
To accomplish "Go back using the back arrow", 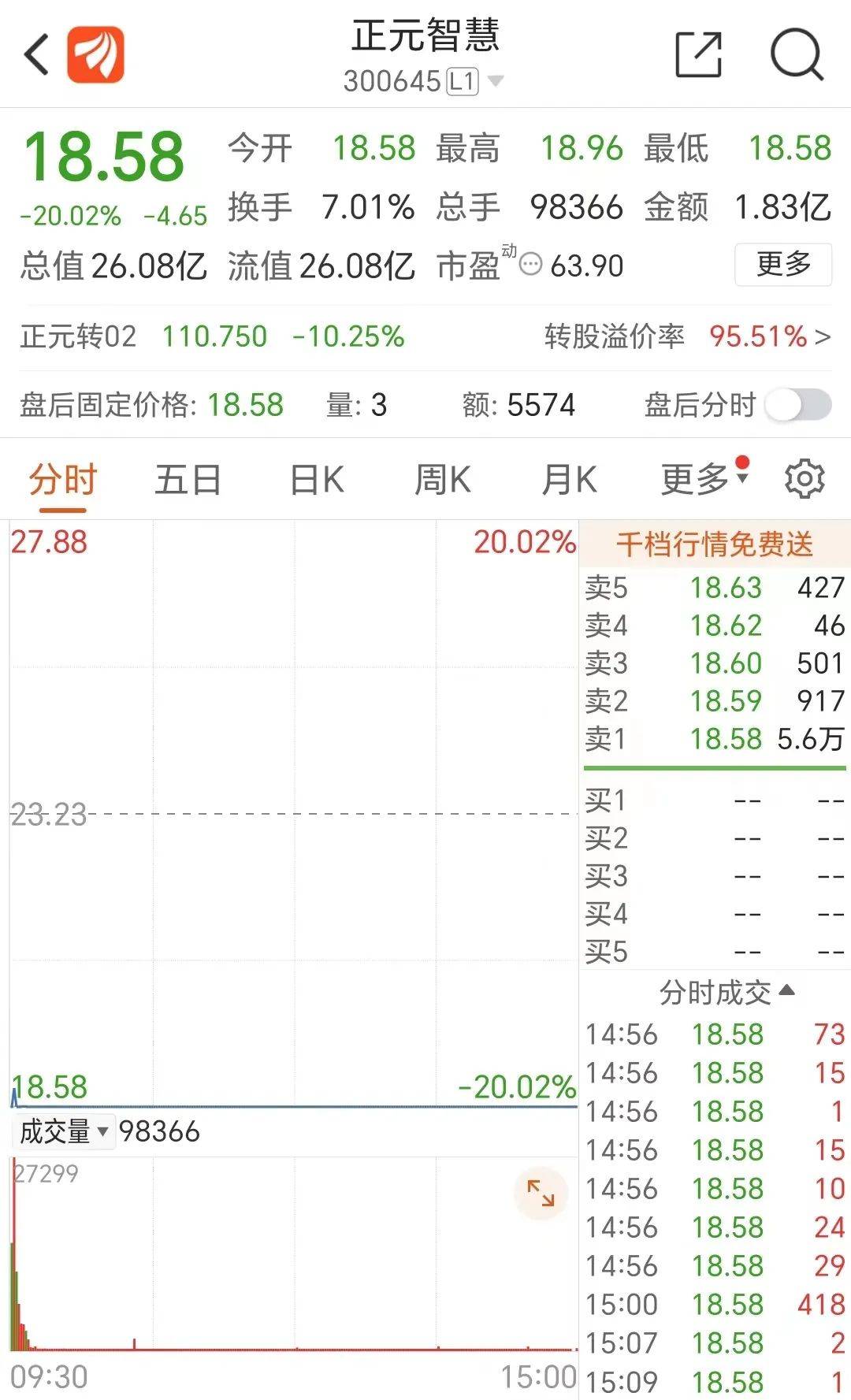I will (36, 54).
